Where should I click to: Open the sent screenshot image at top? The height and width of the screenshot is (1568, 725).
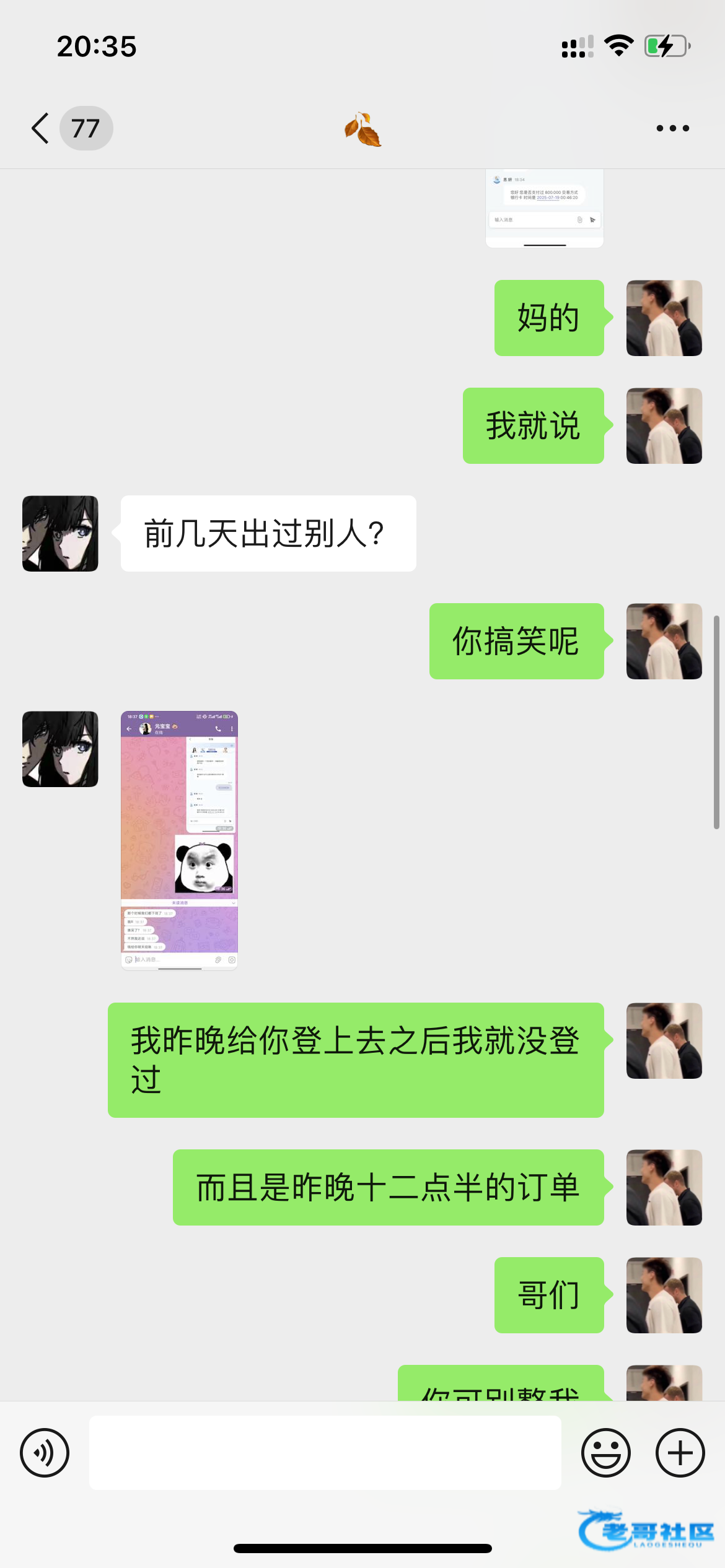pos(544,209)
